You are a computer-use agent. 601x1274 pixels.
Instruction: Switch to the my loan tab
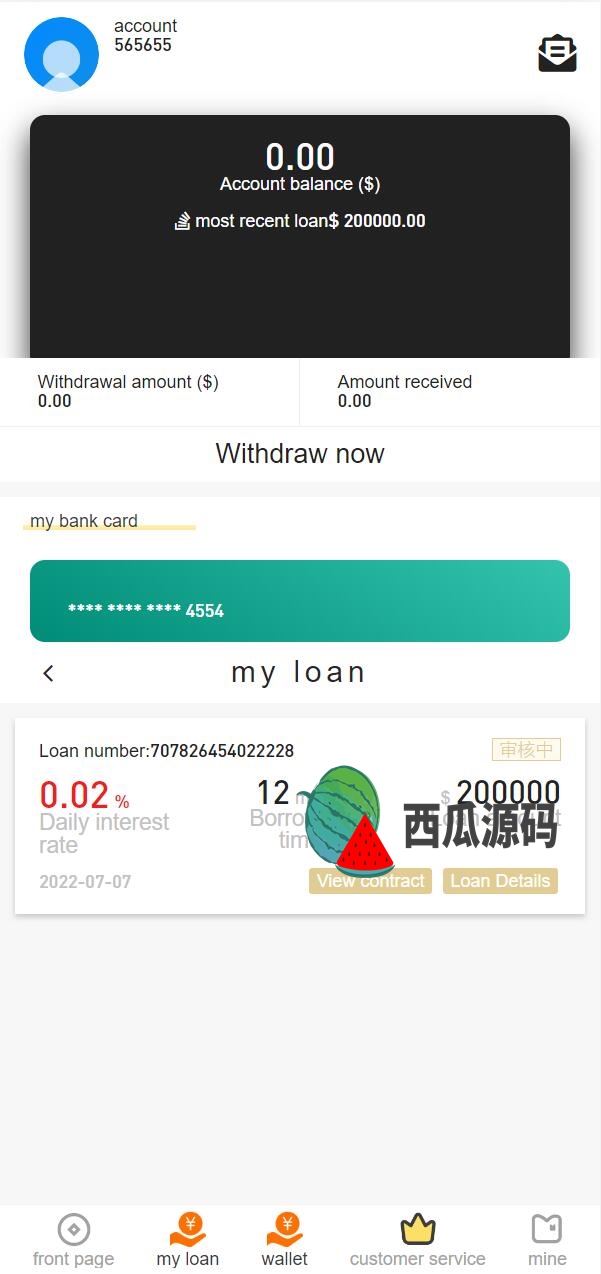click(x=188, y=1240)
